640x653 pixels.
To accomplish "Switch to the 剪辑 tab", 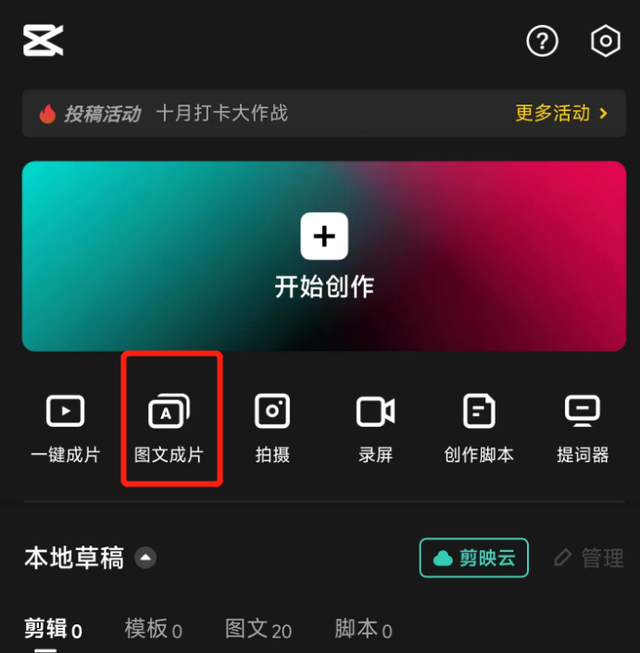I will (x=52, y=629).
